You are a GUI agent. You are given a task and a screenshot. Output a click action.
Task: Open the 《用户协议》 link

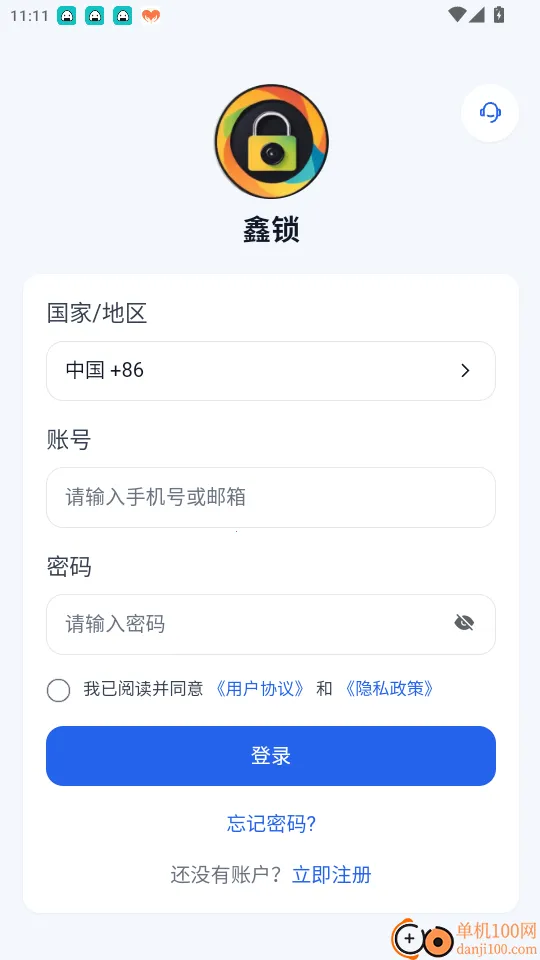(260, 689)
